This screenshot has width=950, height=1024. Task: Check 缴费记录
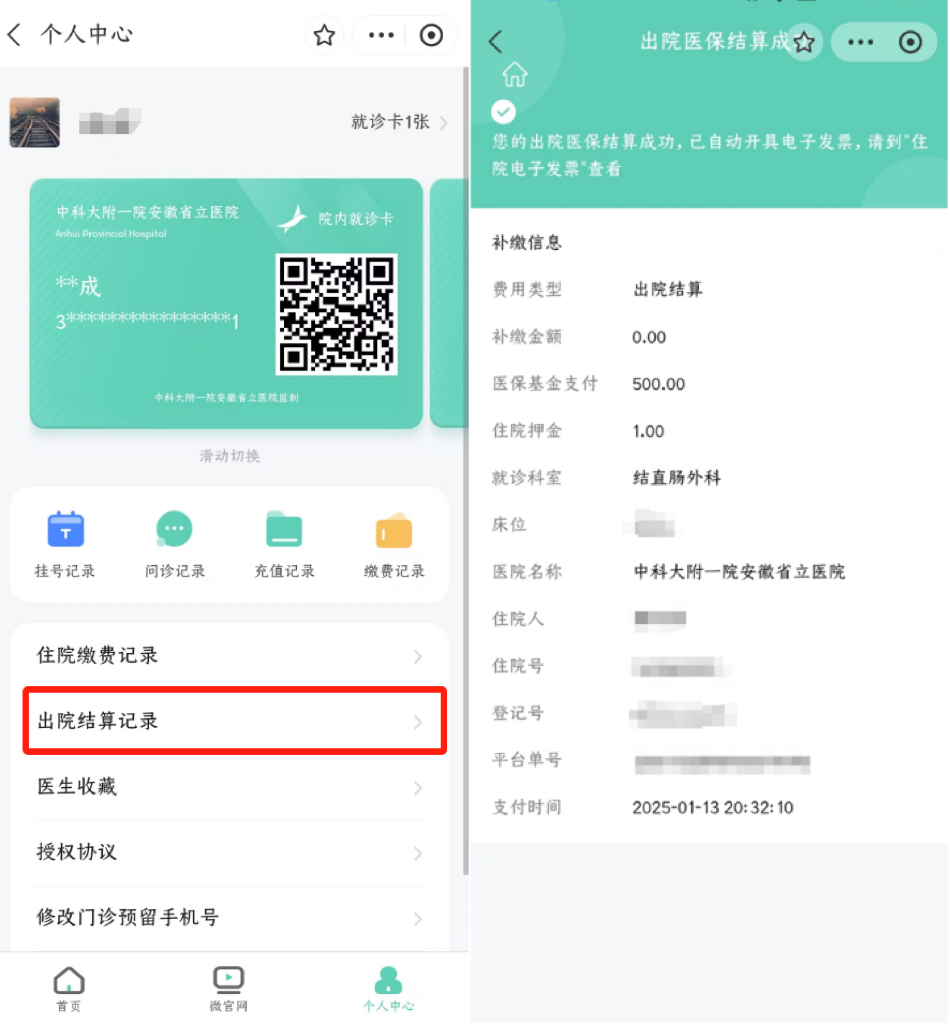point(394,544)
